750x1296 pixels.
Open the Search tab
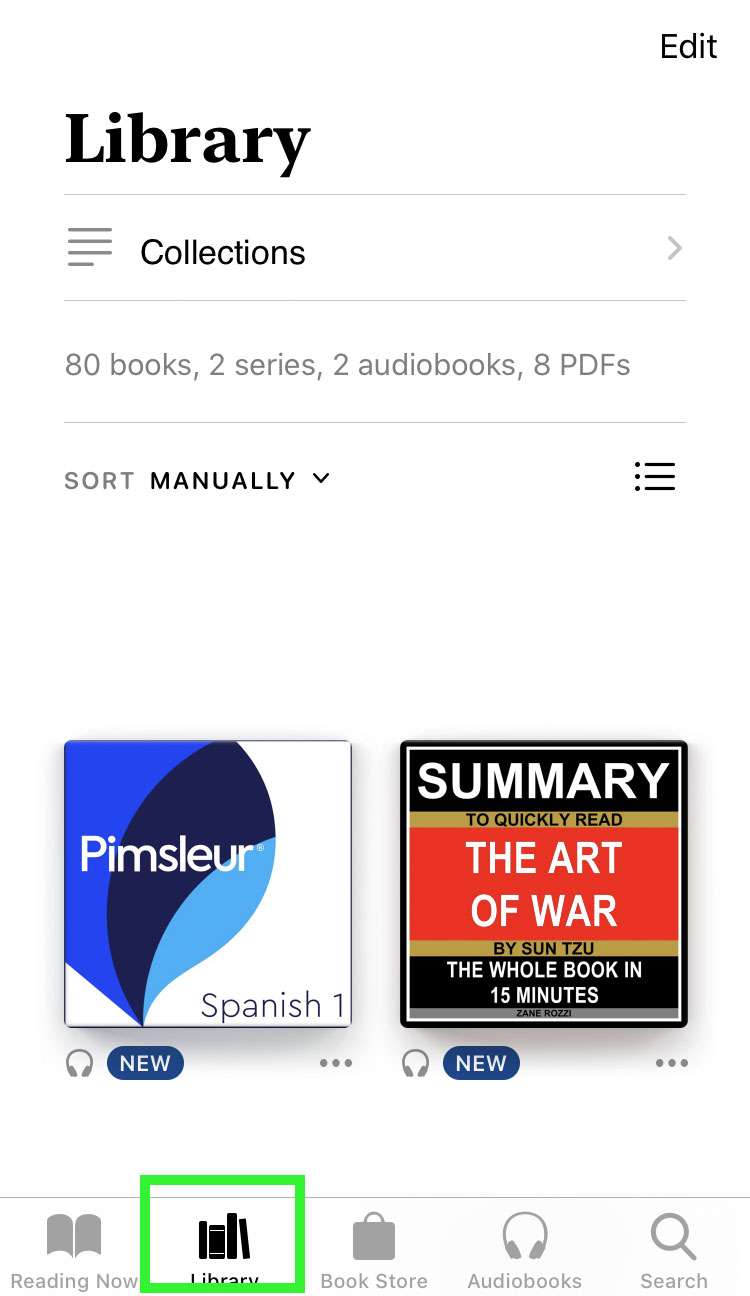tap(673, 1249)
